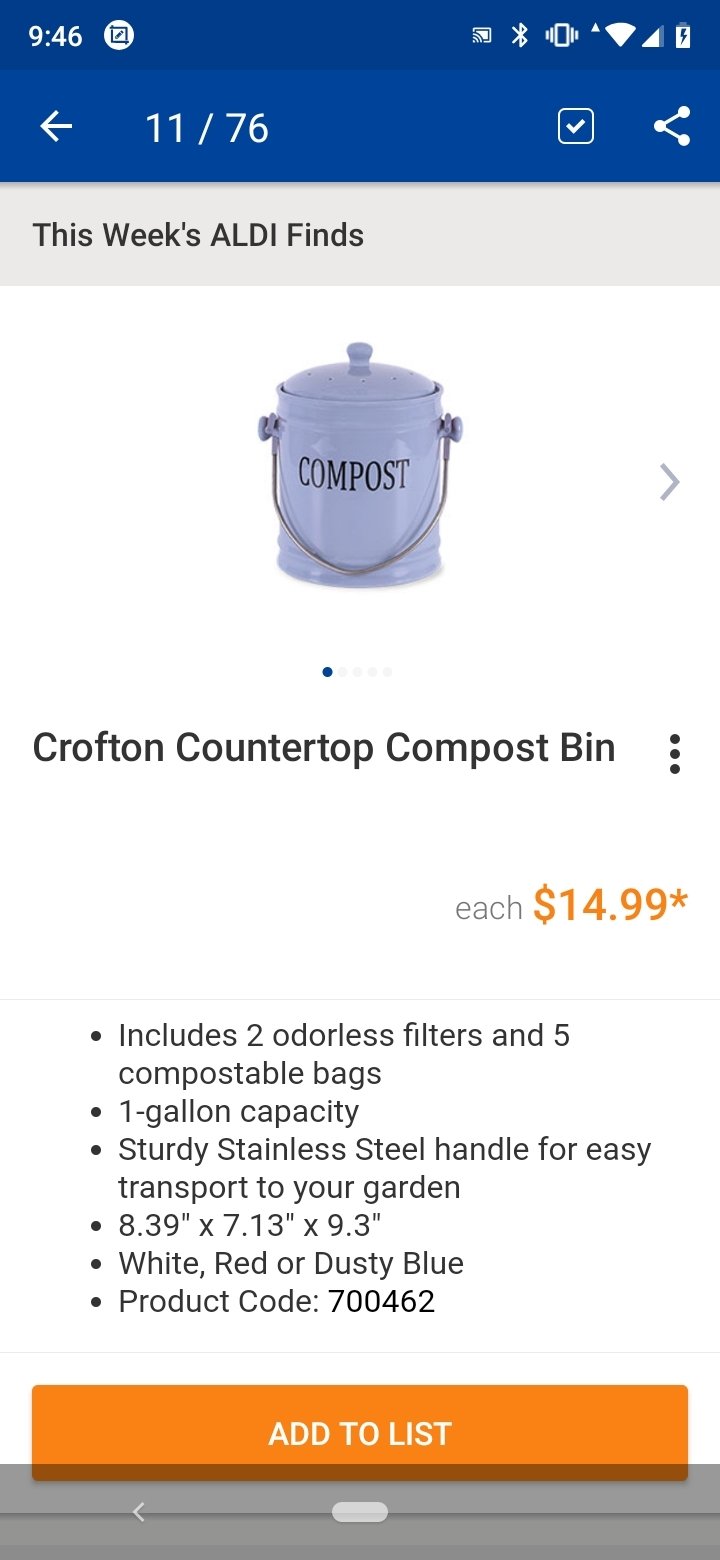The height and width of the screenshot is (1560, 720).
Task: Share this compost bin product
Action: click(672, 127)
